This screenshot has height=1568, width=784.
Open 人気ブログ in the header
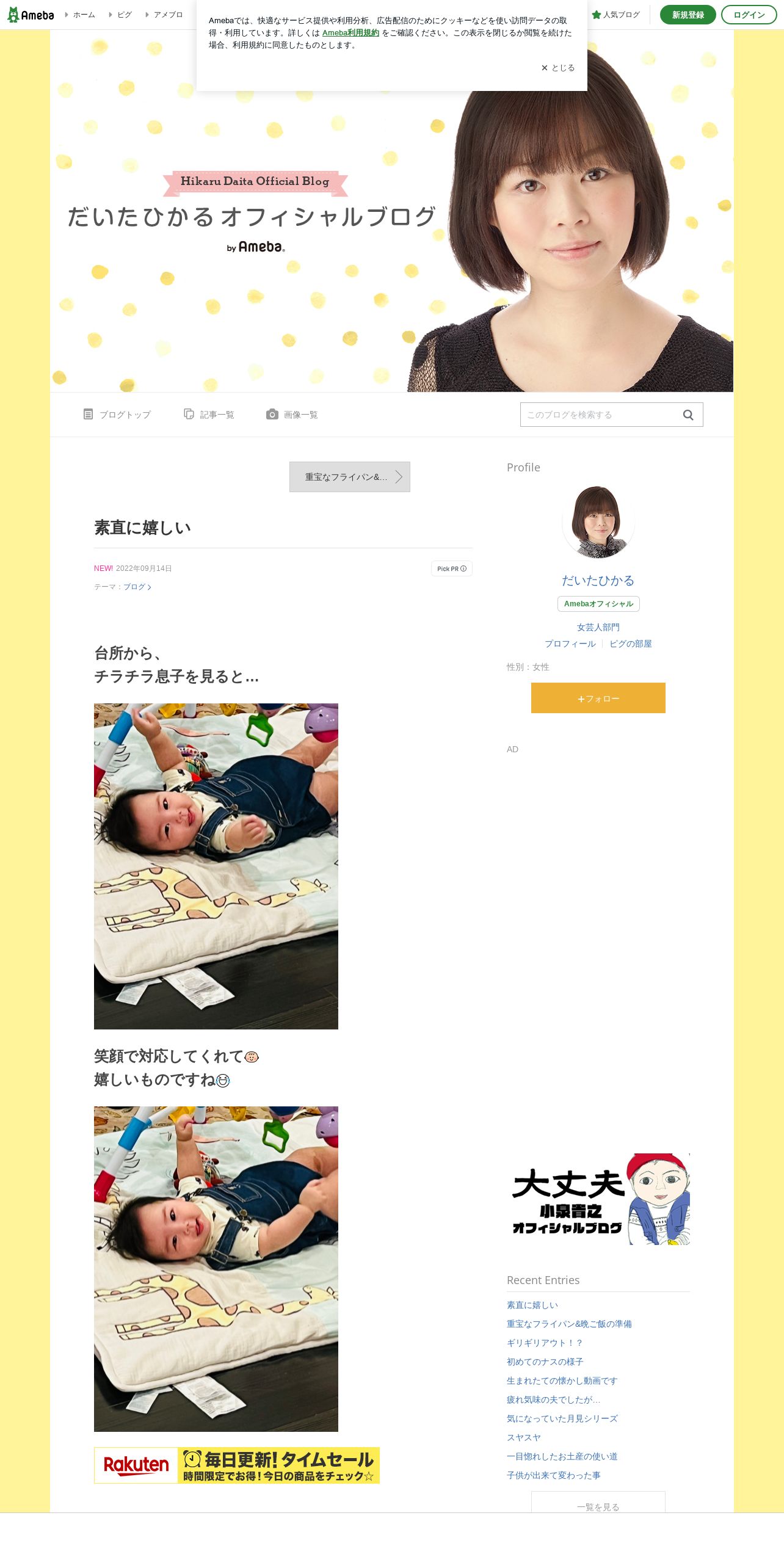click(x=615, y=15)
